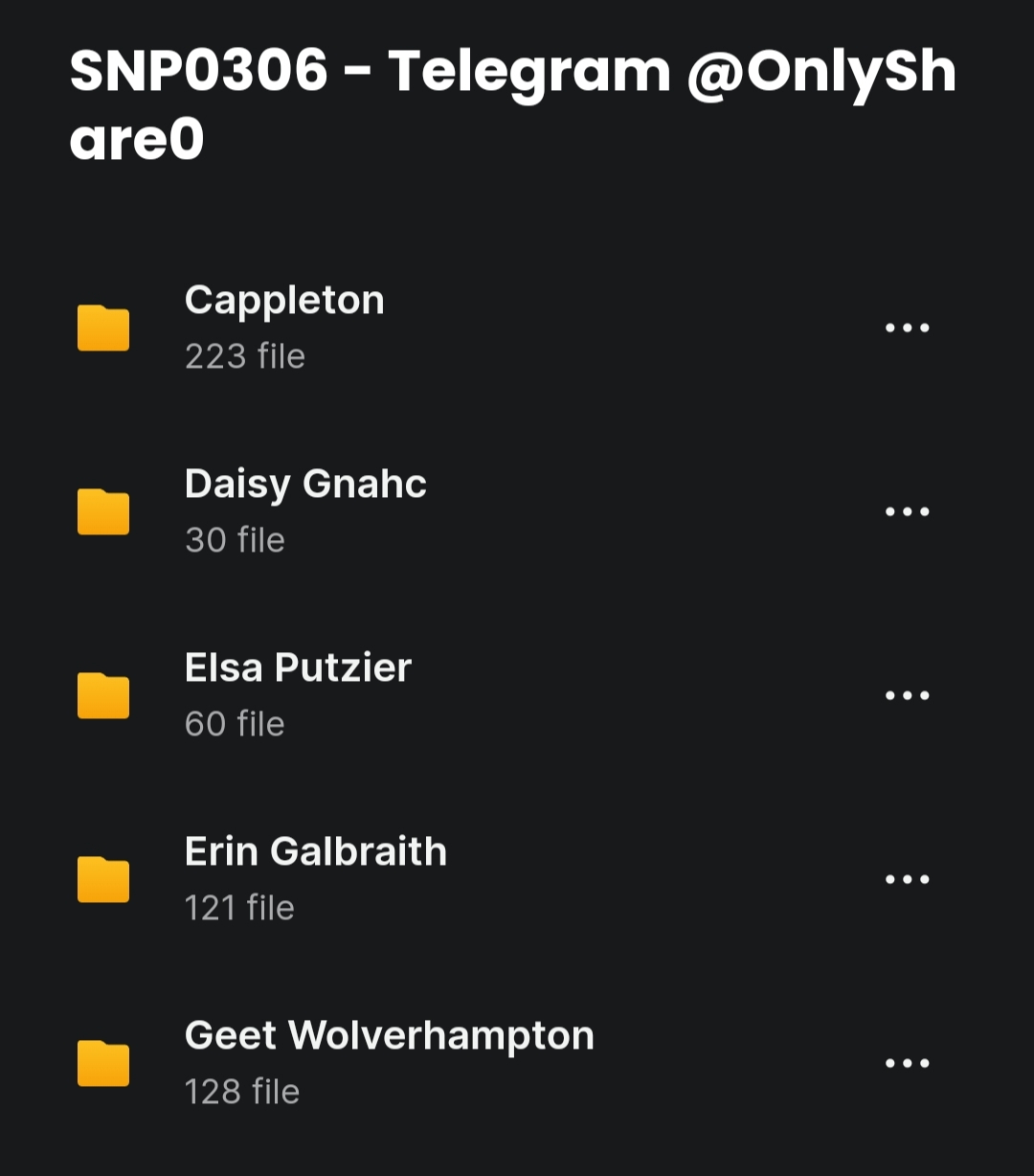Show options menu for Daisy Gnahc

click(907, 511)
